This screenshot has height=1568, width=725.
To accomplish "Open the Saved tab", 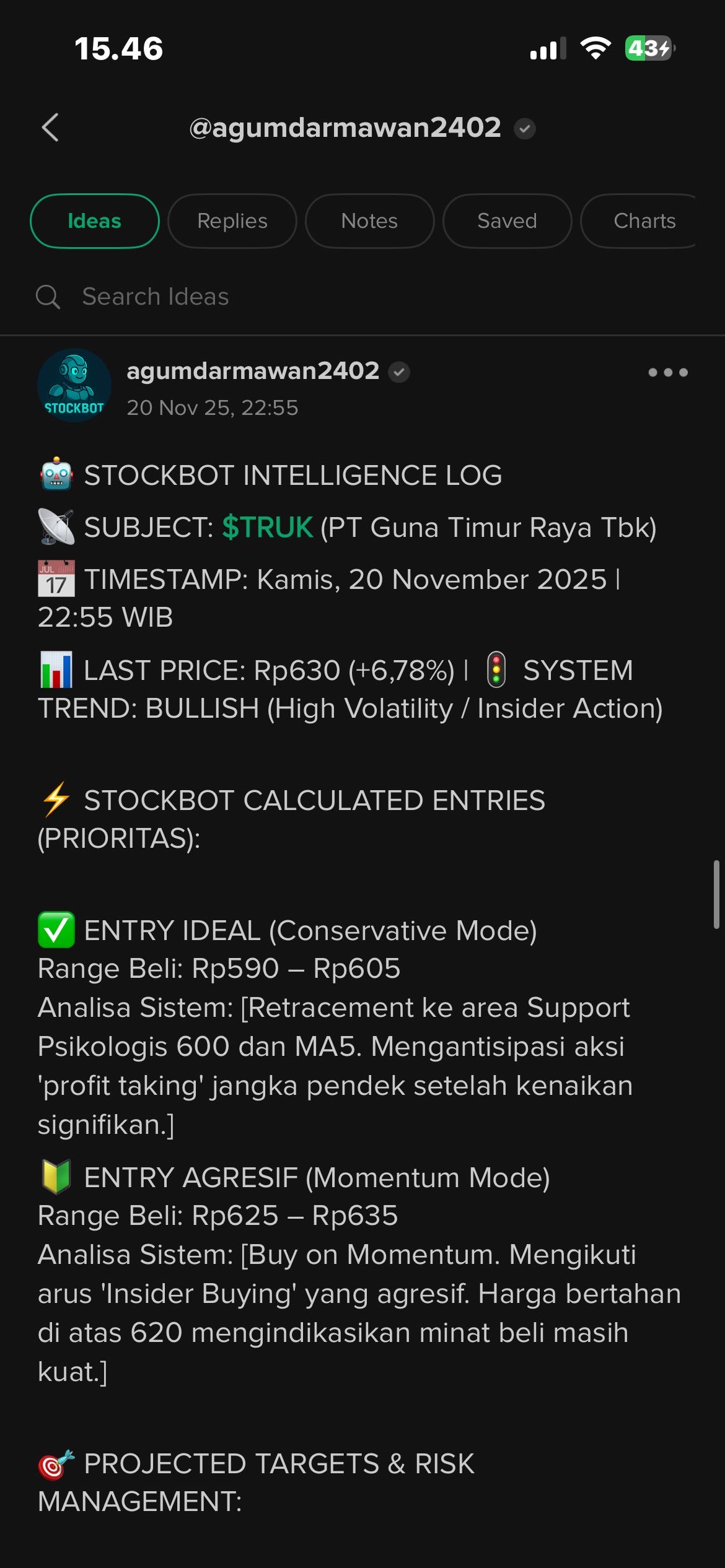I will [507, 220].
